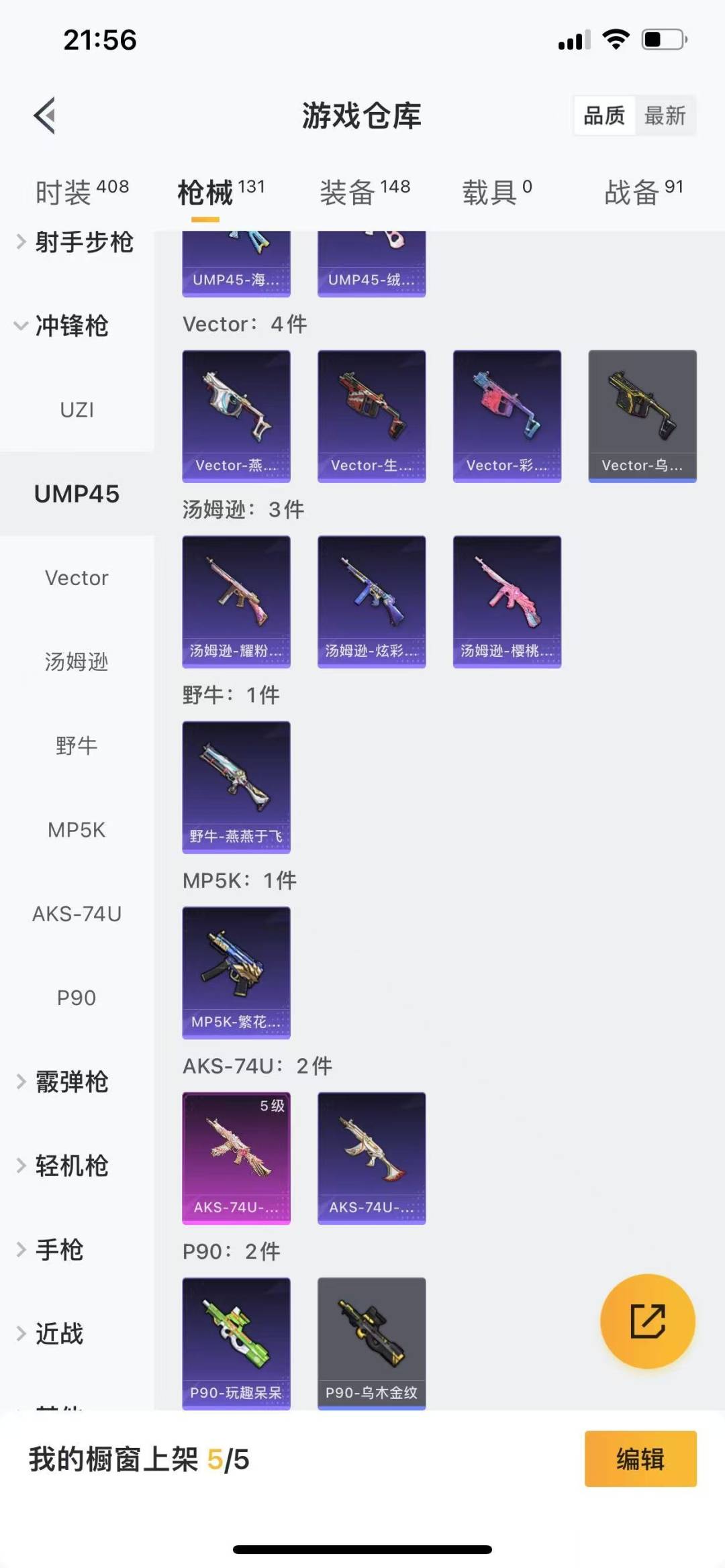Tap the orange share floating button

click(x=647, y=1320)
